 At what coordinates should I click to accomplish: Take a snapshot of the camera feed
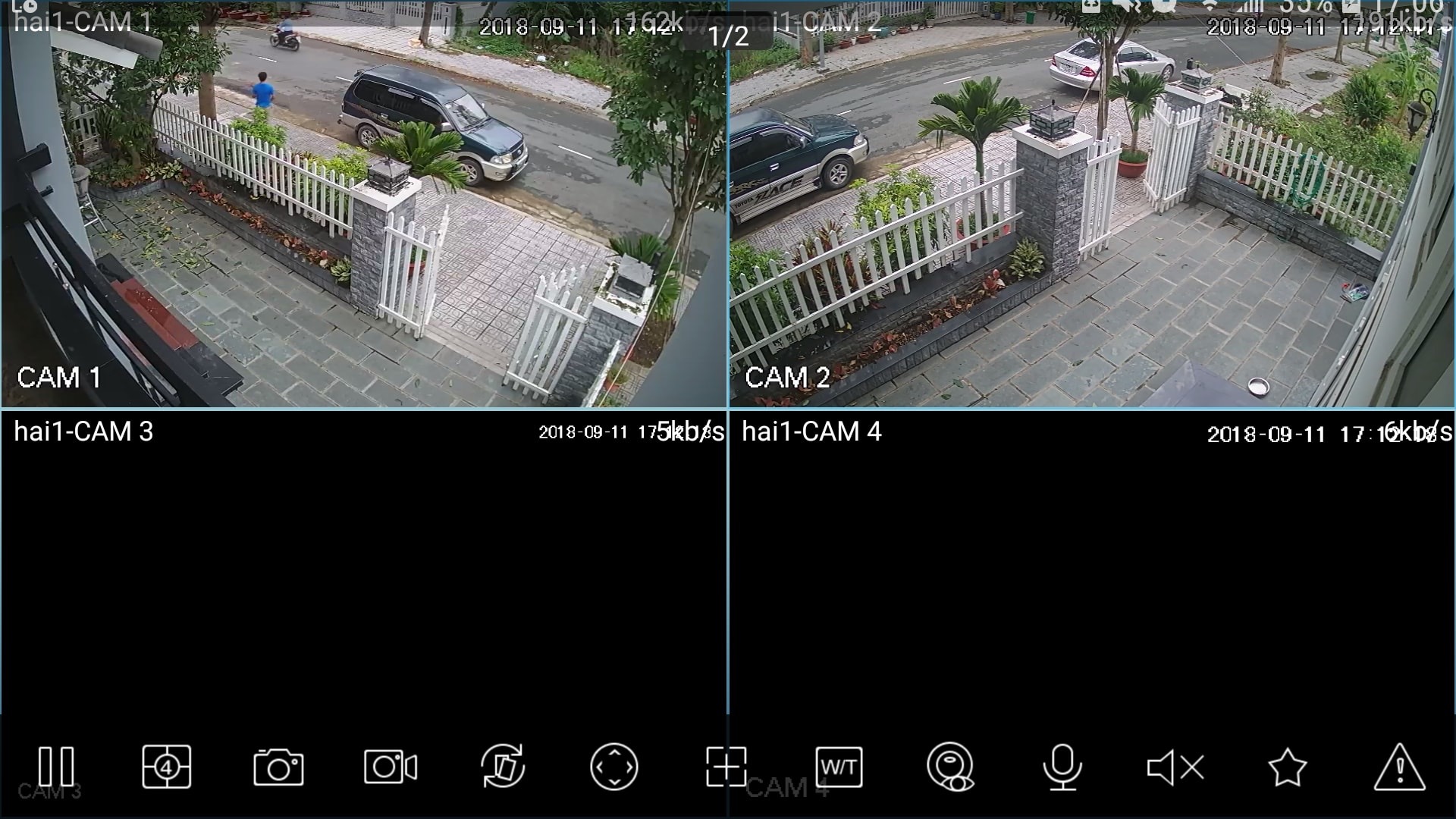pyautogui.click(x=278, y=767)
